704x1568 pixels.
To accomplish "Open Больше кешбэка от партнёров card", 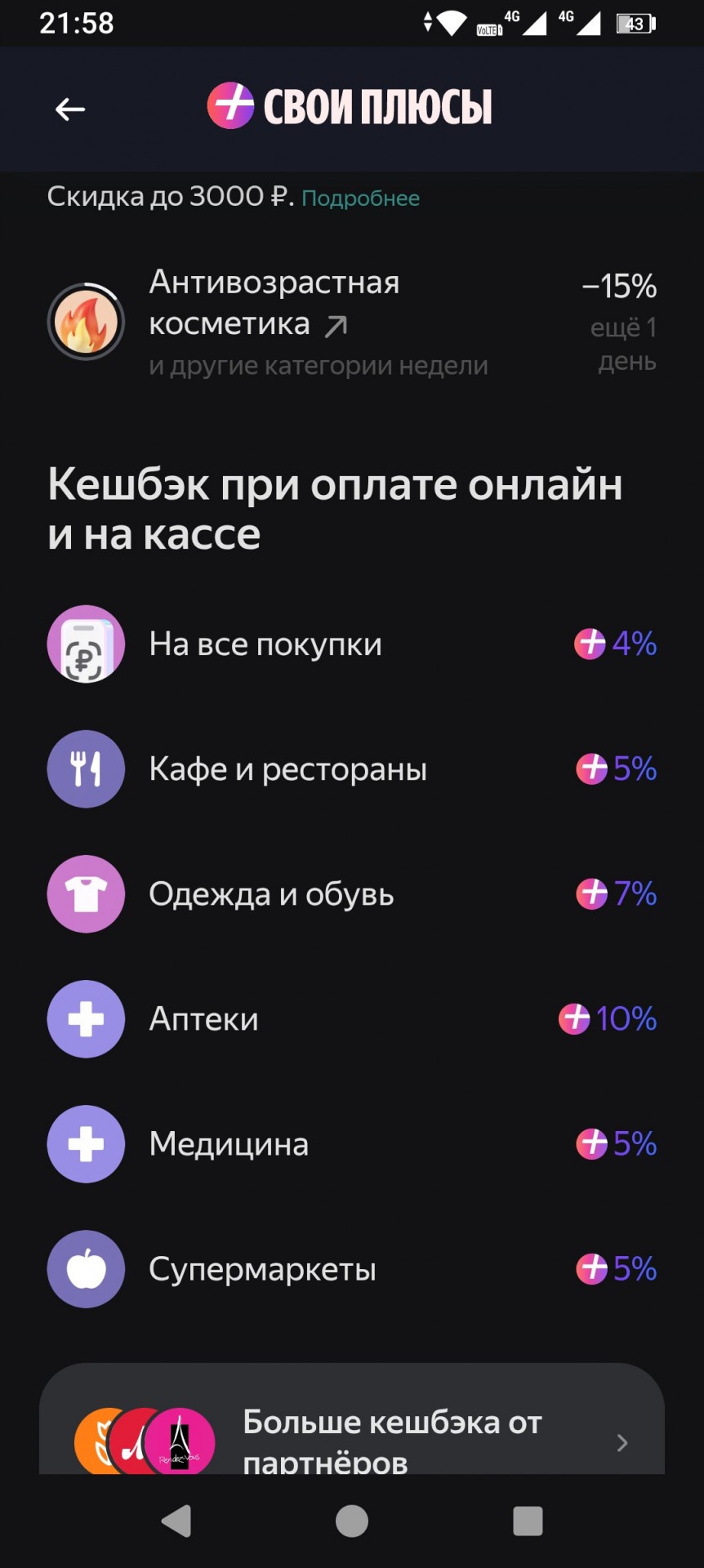I will (x=352, y=1419).
